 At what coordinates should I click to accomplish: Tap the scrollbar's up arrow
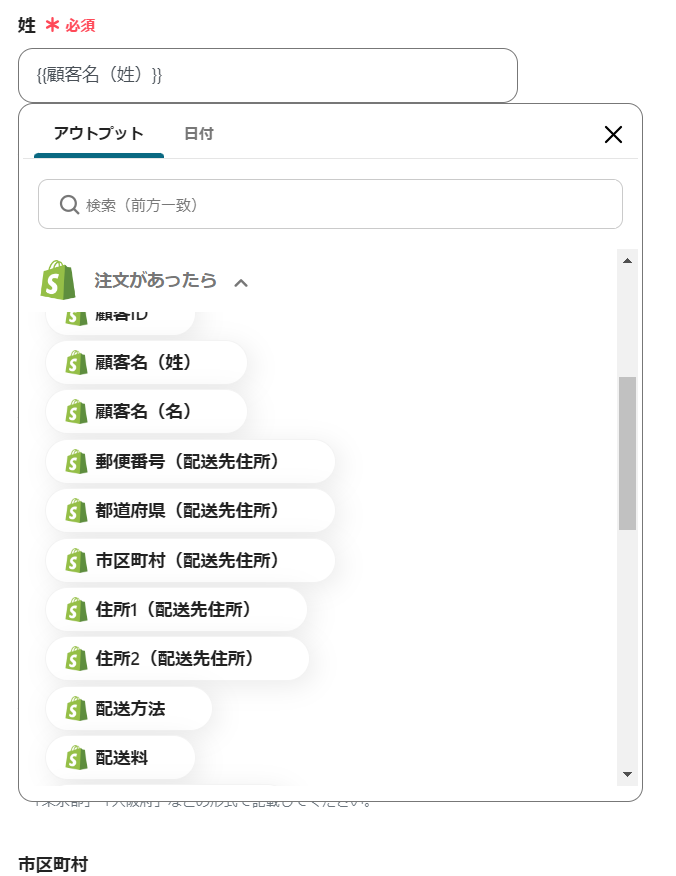628,261
